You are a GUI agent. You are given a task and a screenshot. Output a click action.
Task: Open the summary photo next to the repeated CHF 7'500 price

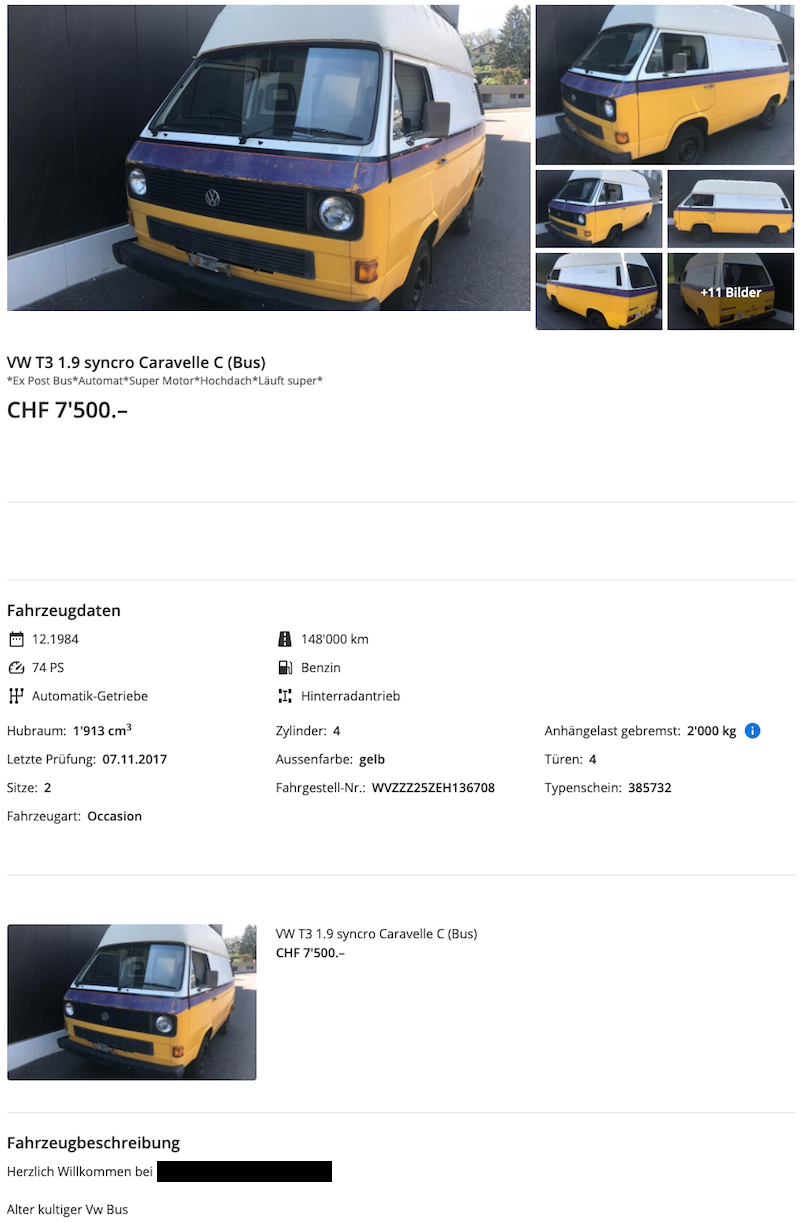tap(131, 1002)
